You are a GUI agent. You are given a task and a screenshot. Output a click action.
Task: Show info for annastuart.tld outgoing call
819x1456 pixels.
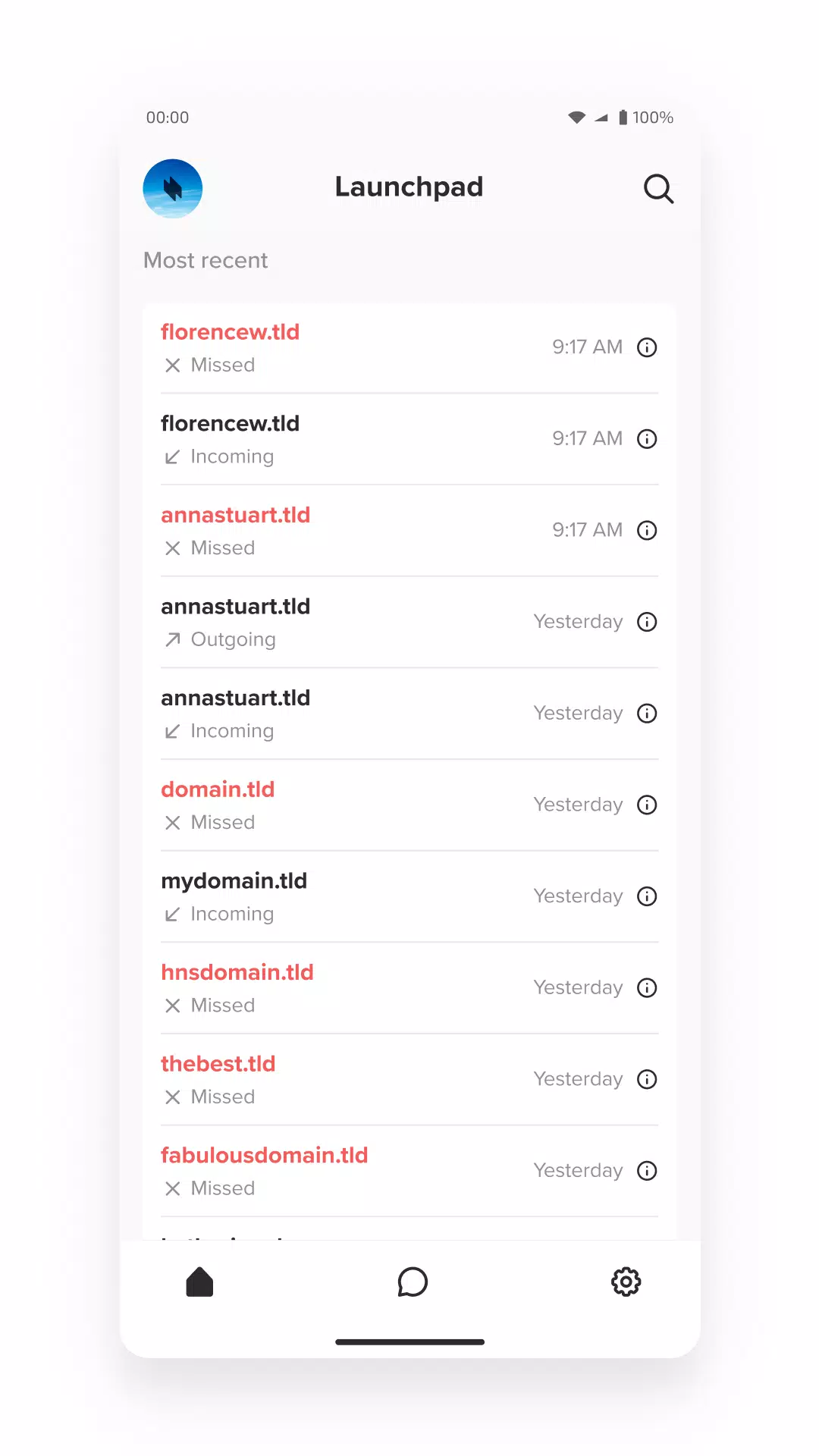coord(647,622)
